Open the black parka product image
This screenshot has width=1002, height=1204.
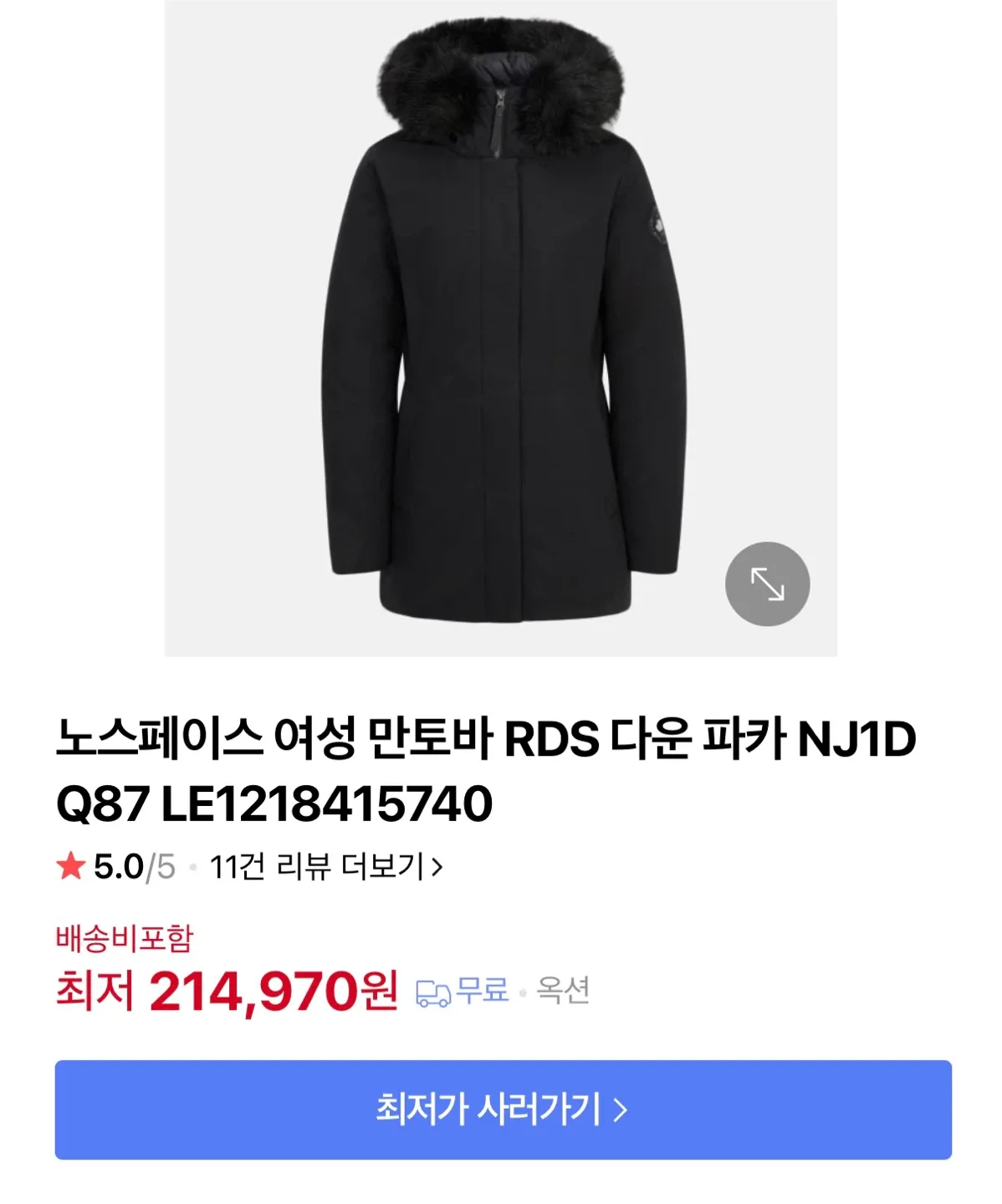[x=500, y=326]
